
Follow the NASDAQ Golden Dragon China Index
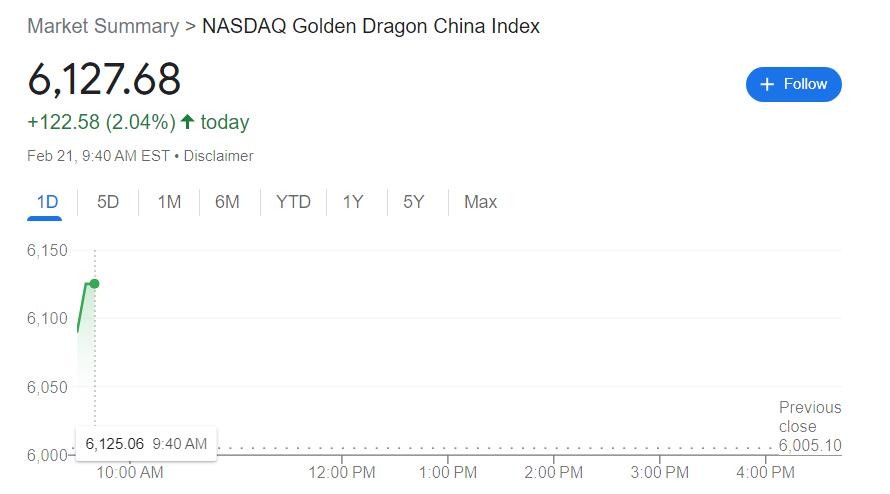[x=793, y=84]
